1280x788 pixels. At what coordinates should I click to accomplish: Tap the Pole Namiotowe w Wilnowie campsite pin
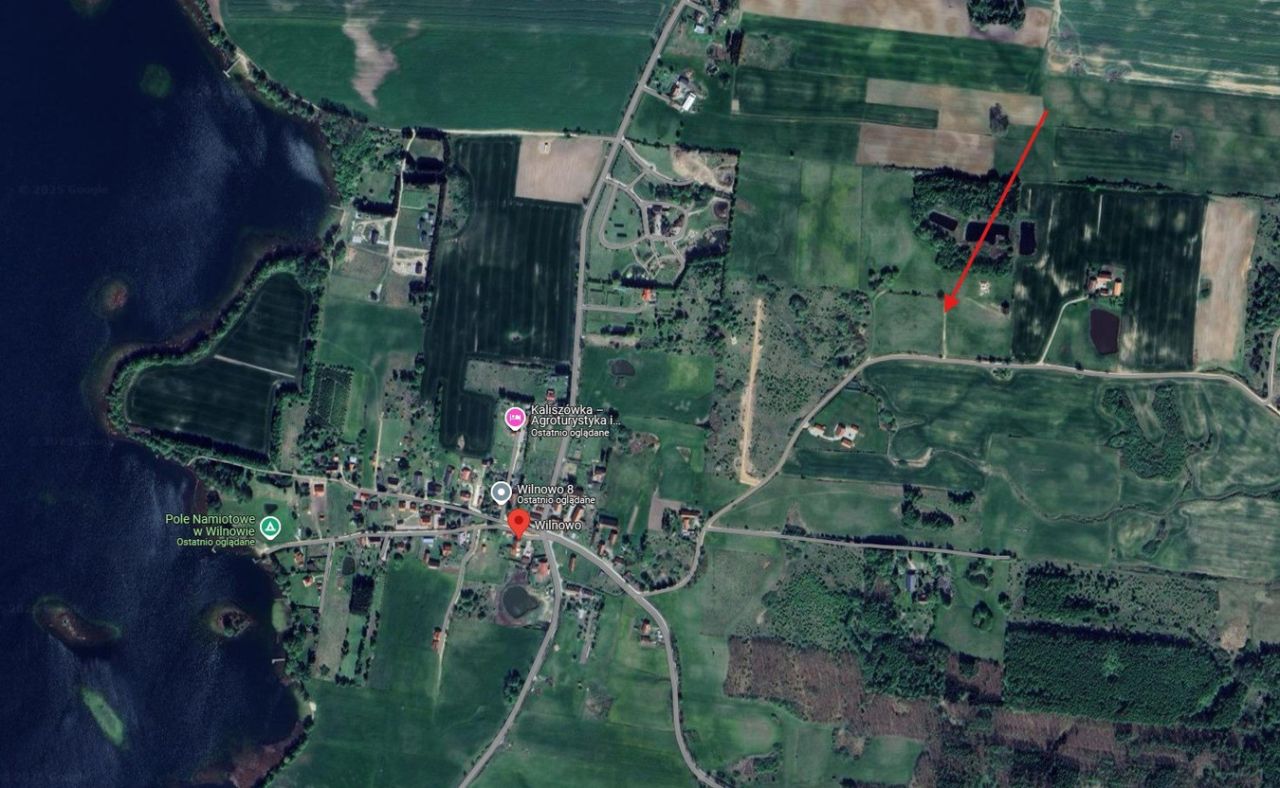click(269, 526)
